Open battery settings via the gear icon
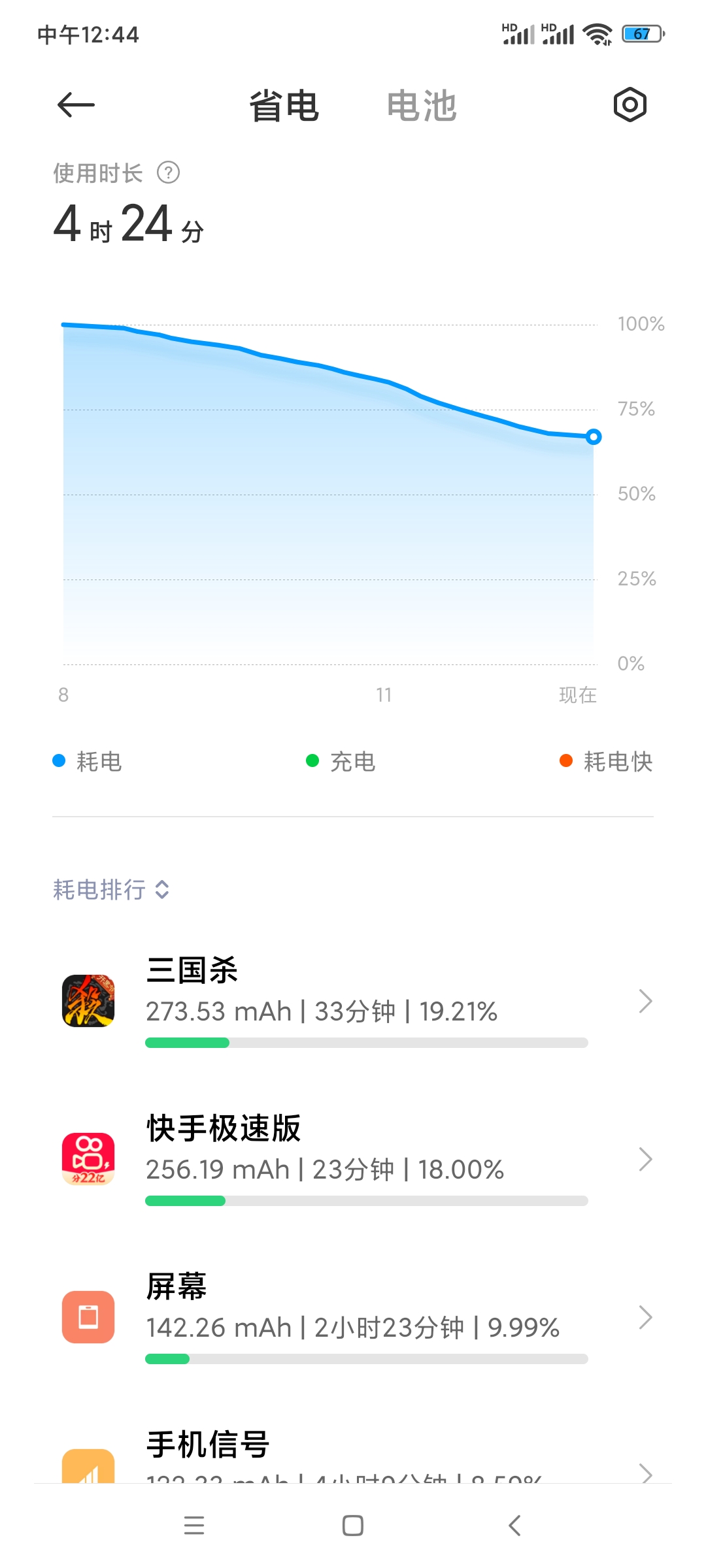706x1568 pixels. pos(630,105)
